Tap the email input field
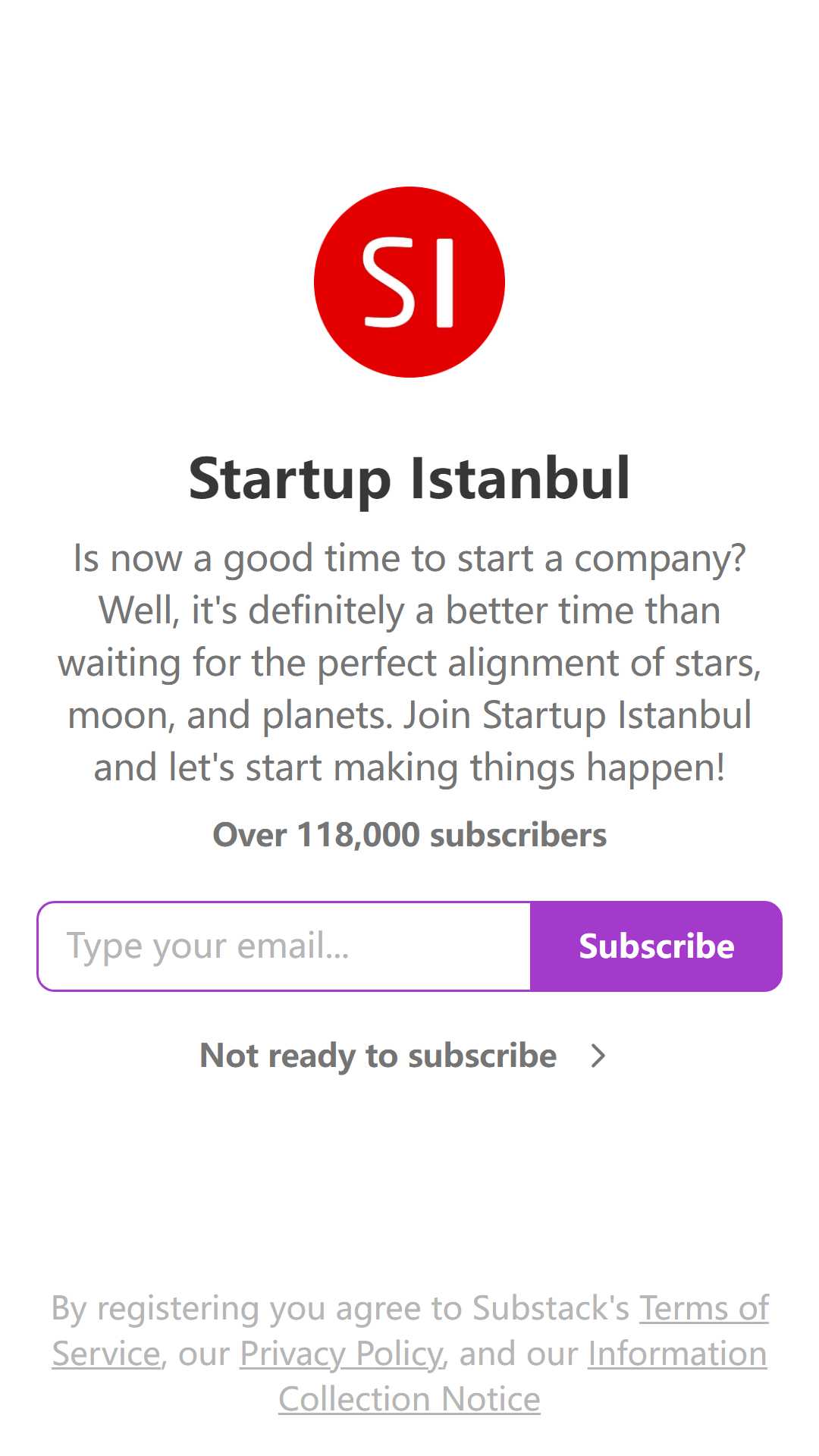 284,946
